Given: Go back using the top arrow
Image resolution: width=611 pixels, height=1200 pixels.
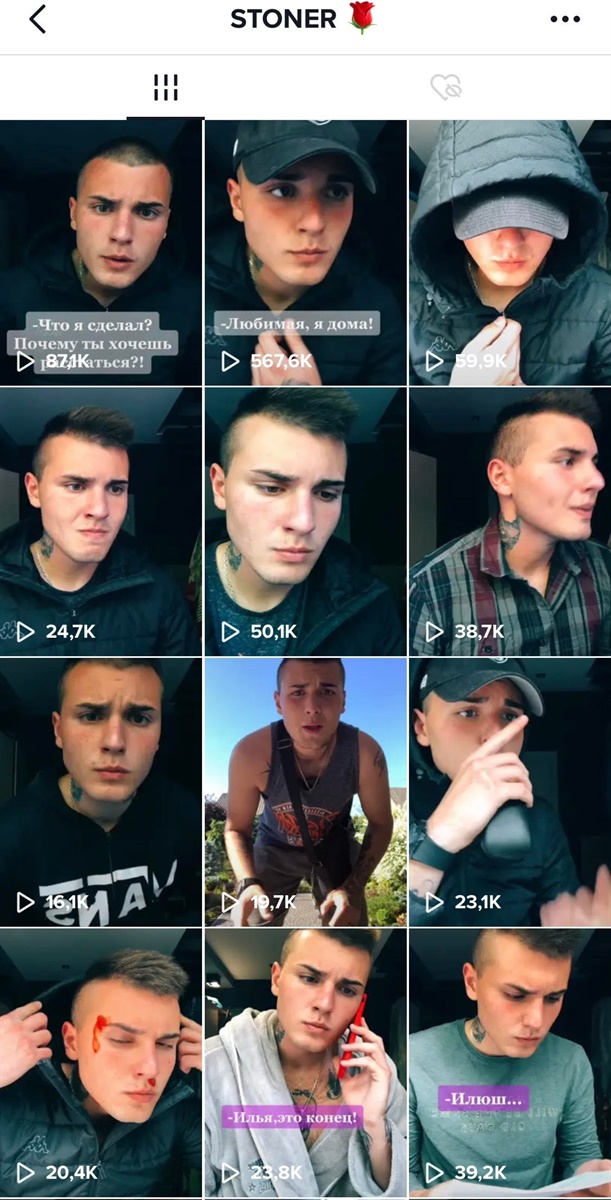Looking at the screenshot, I should coord(38,19).
